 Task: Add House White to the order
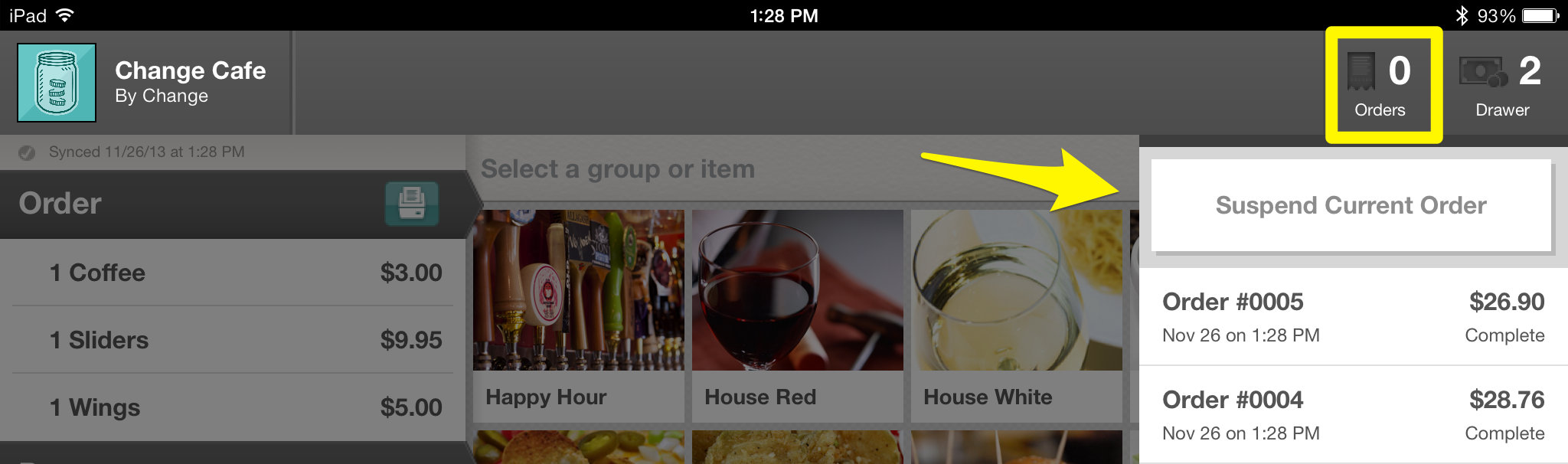click(x=1017, y=315)
